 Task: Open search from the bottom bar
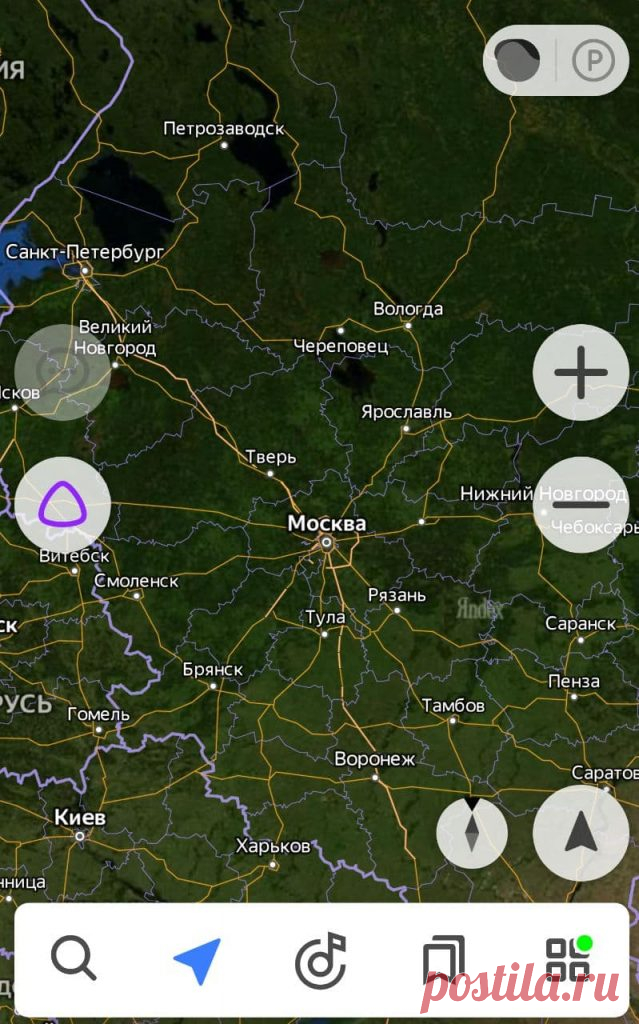74,960
